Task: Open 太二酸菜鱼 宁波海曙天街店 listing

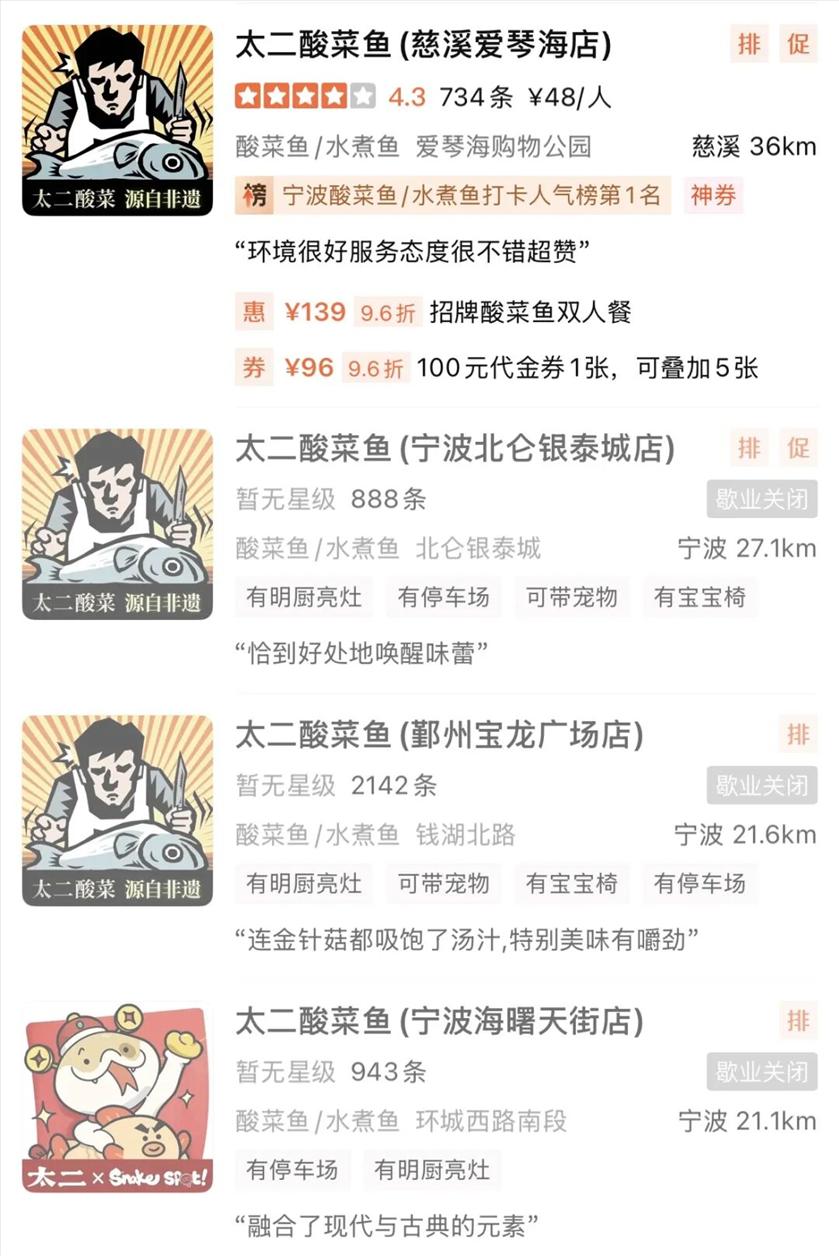Action: pyautogui.click(x=439, y=1022)
